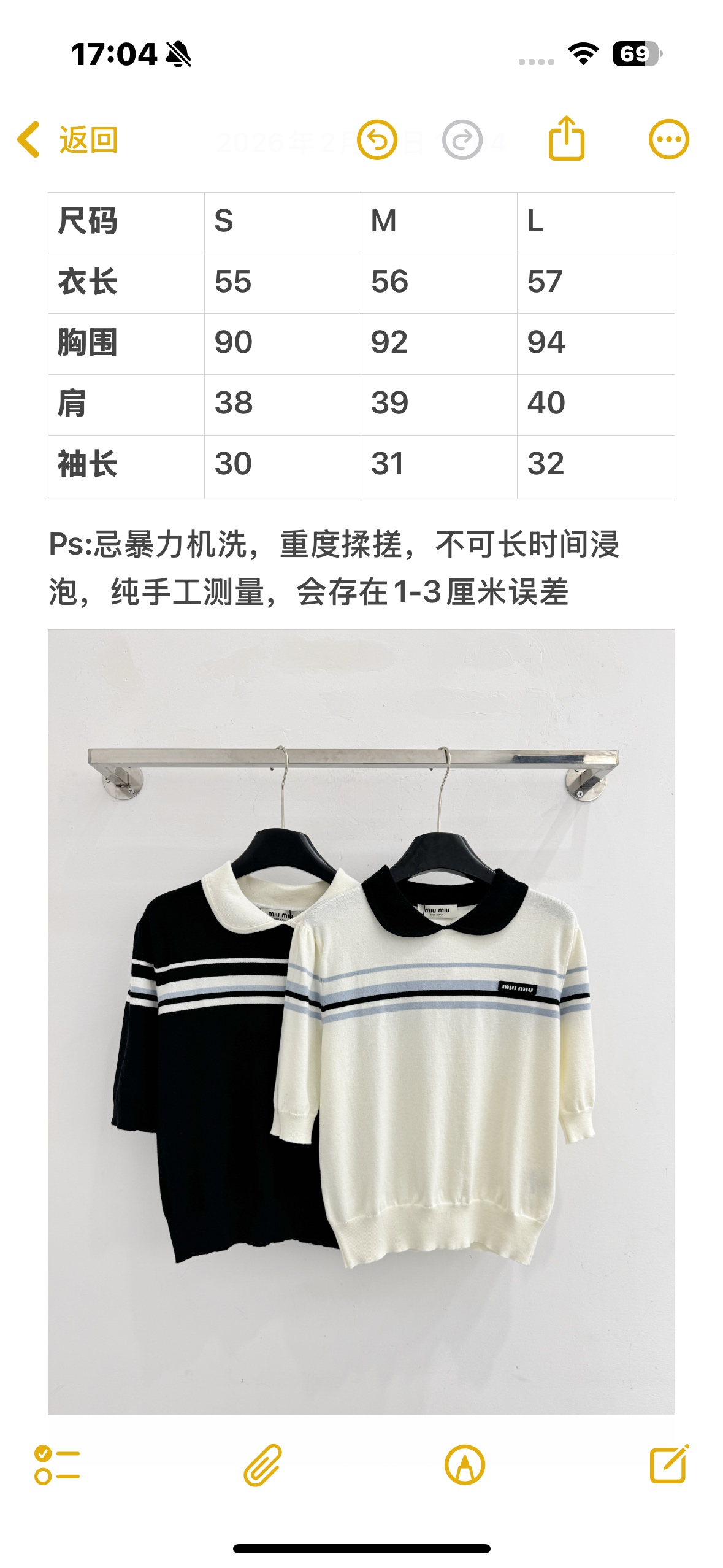Undo the last edit
This screenshot has width=723, height=1568.
tap(377, 140)
